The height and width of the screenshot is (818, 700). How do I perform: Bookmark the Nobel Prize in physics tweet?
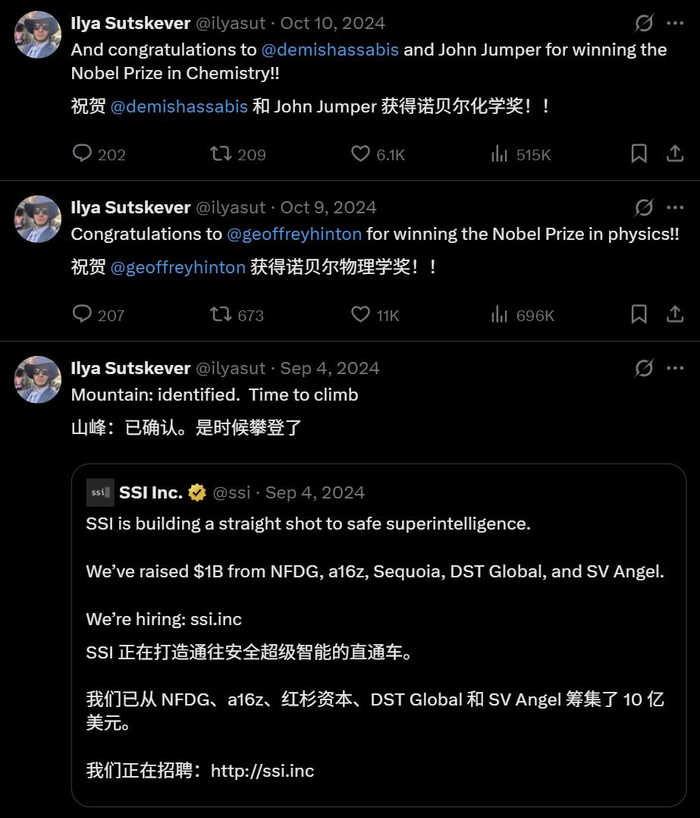[639, 315]
